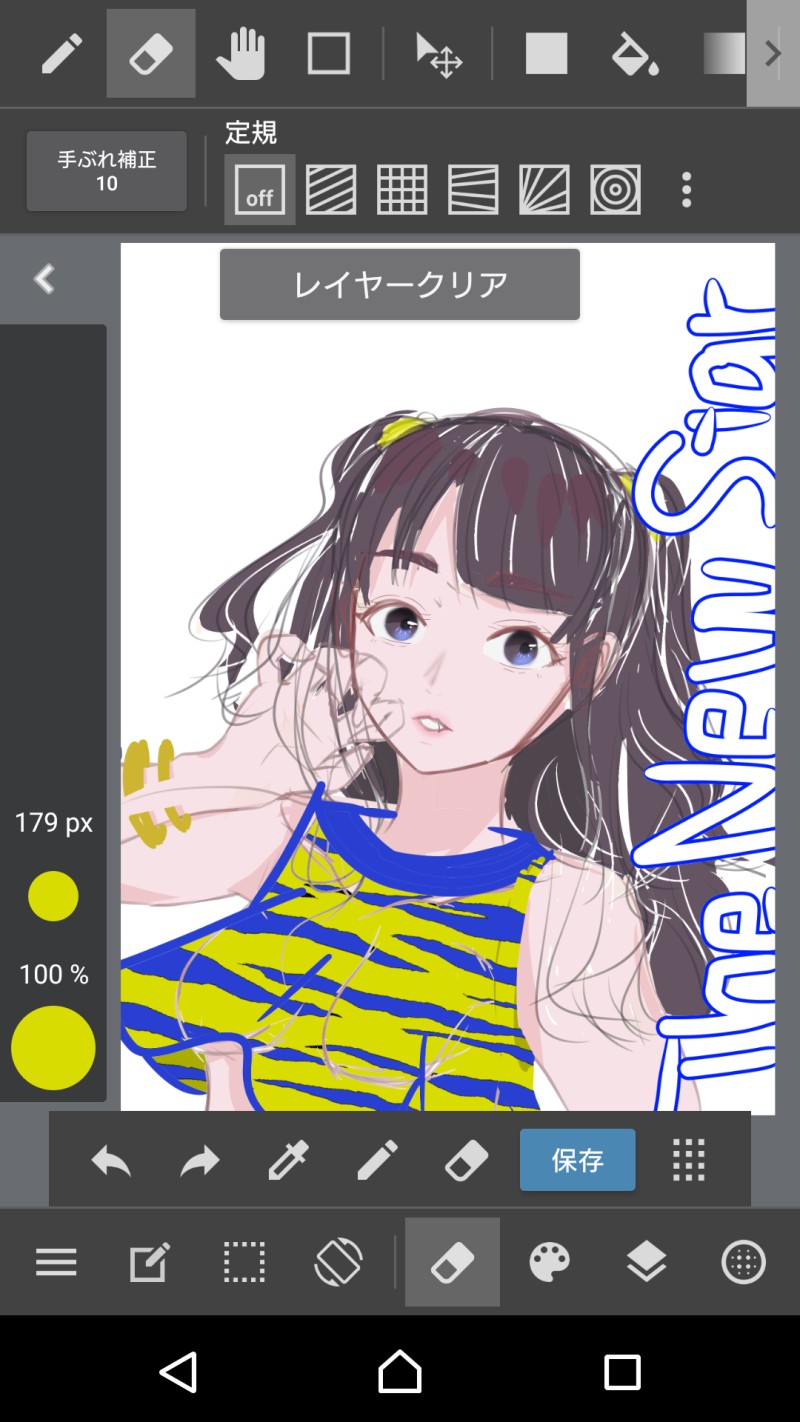This screenshot has height=1422, width=800.
Task: Select the bucket fill tool
Action: 635,54
